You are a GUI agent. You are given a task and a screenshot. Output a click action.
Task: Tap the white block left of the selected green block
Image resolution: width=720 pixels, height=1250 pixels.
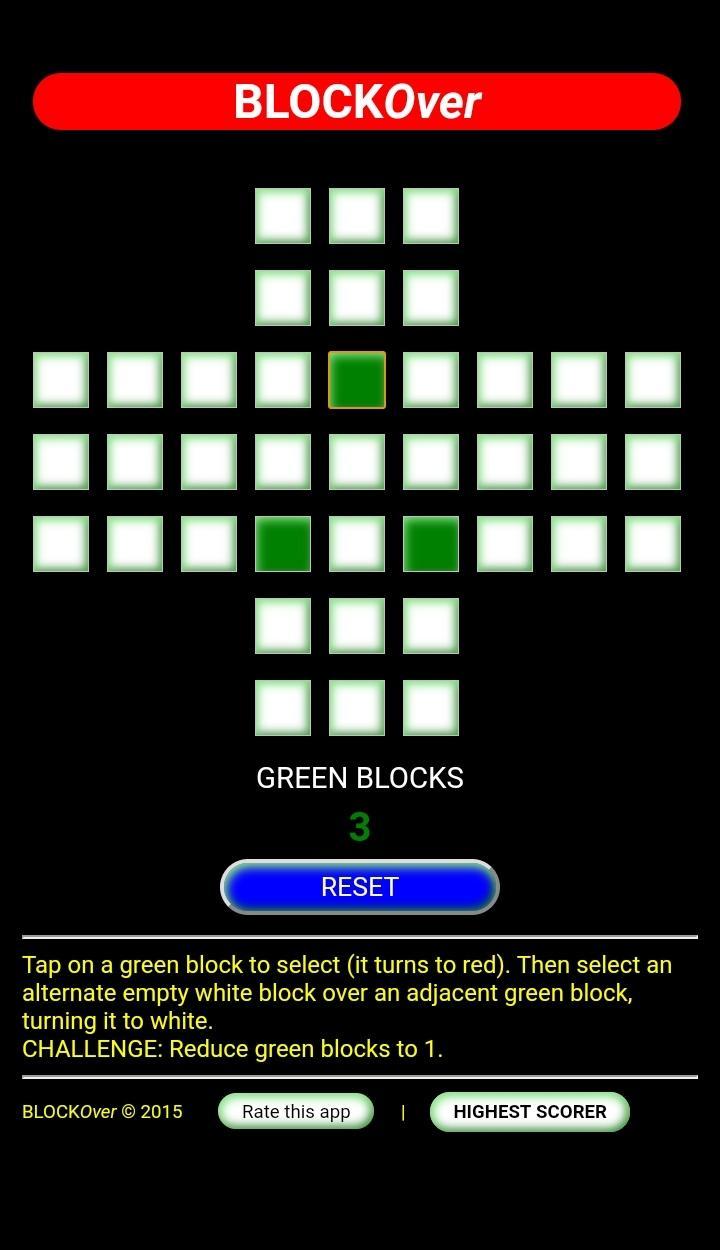[282, 379]
